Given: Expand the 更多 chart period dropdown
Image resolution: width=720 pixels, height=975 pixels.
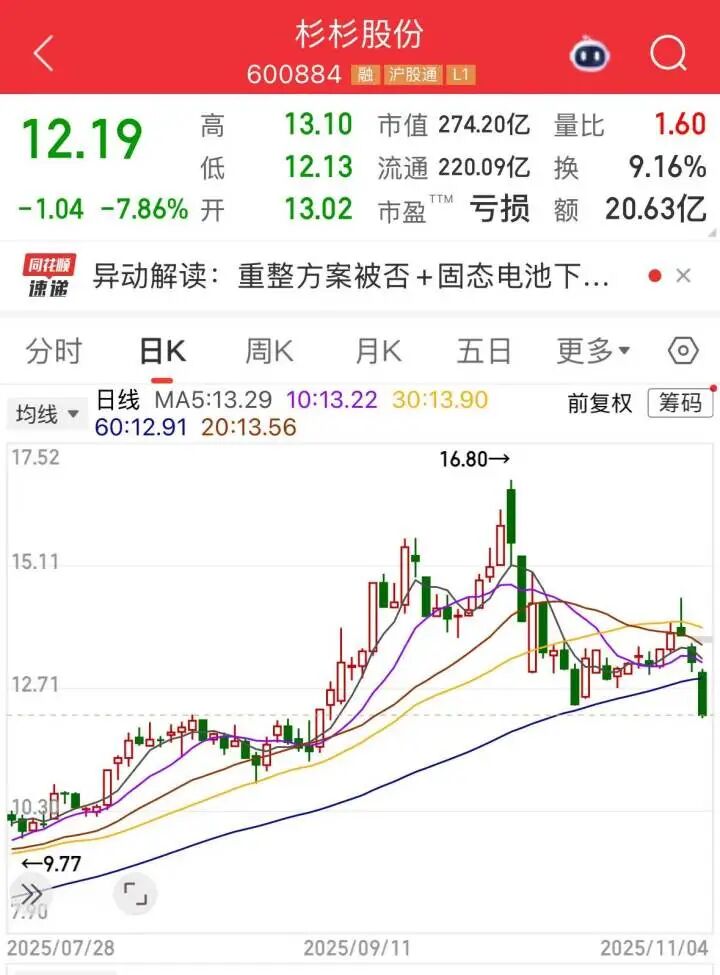Looking at the screenshot, I should [x=593, y=351].
